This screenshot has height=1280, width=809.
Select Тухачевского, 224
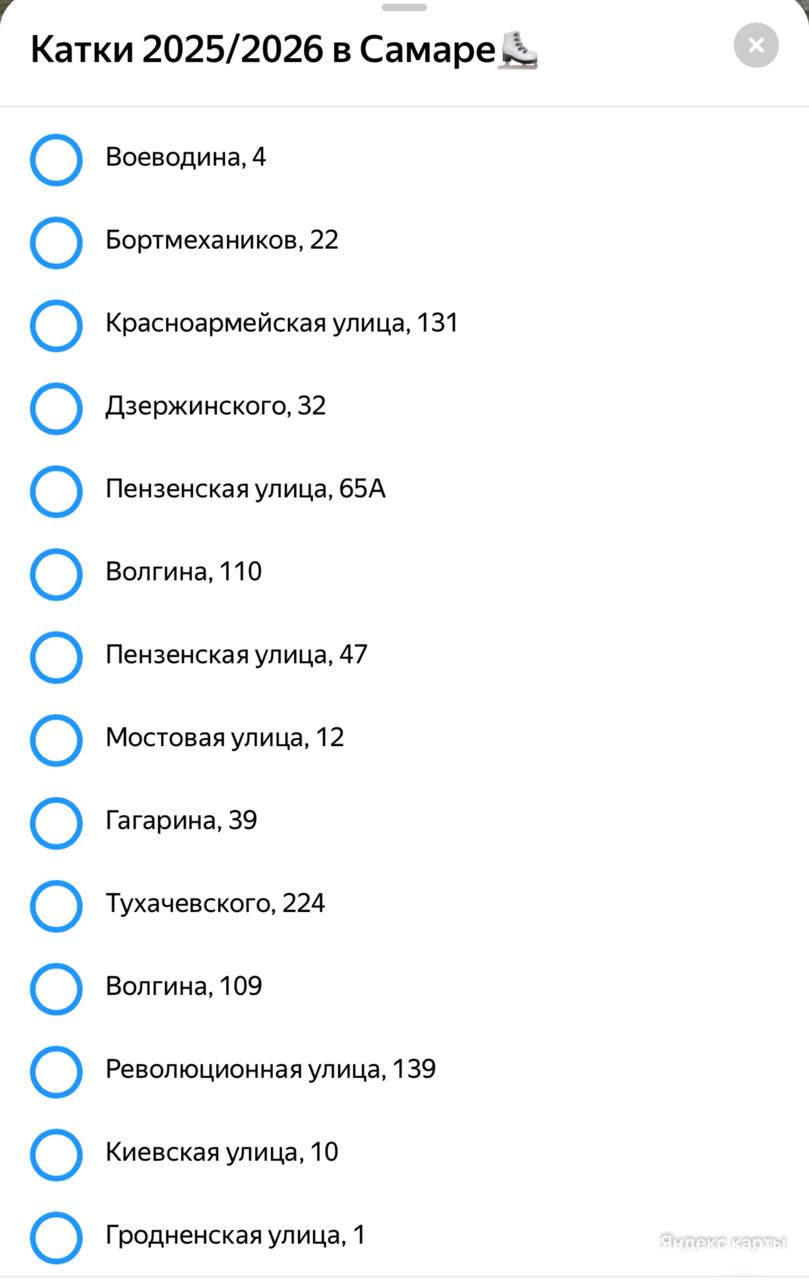215,904
